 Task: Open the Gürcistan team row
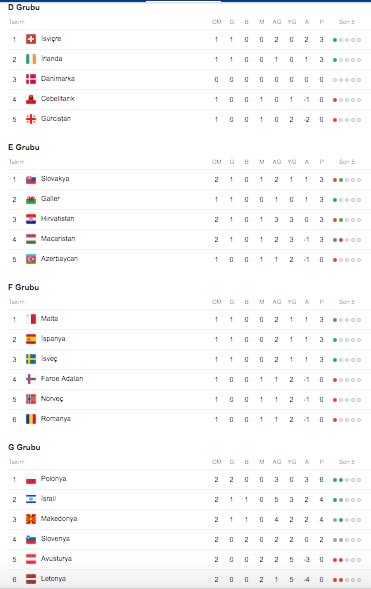pyautogui.click(x=189, y=119)
